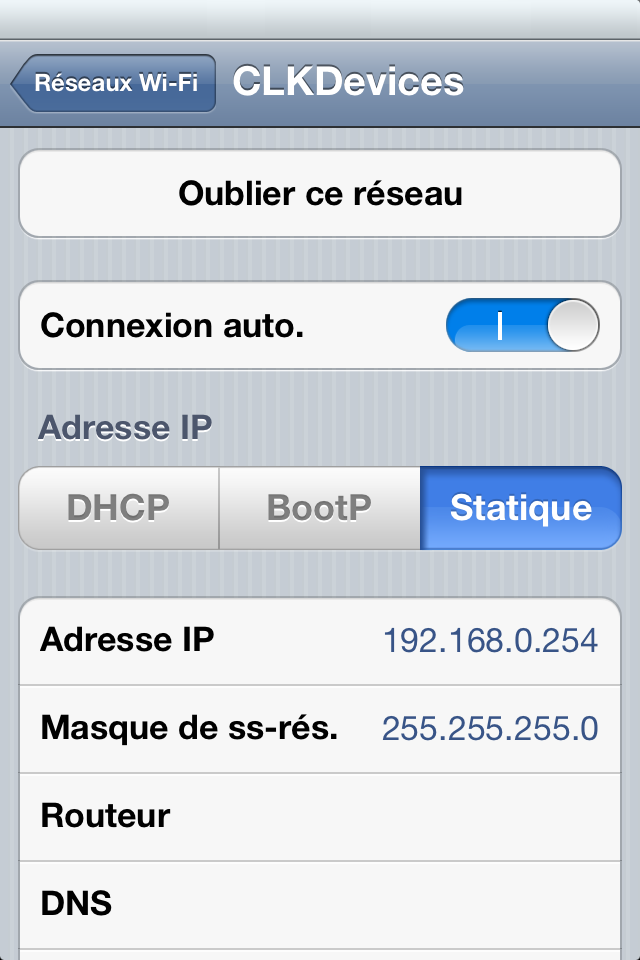640x960 pixels.
Task: Toggle the Connexion auto. switch
Action: pyautogui.click(x=522, y=326)
